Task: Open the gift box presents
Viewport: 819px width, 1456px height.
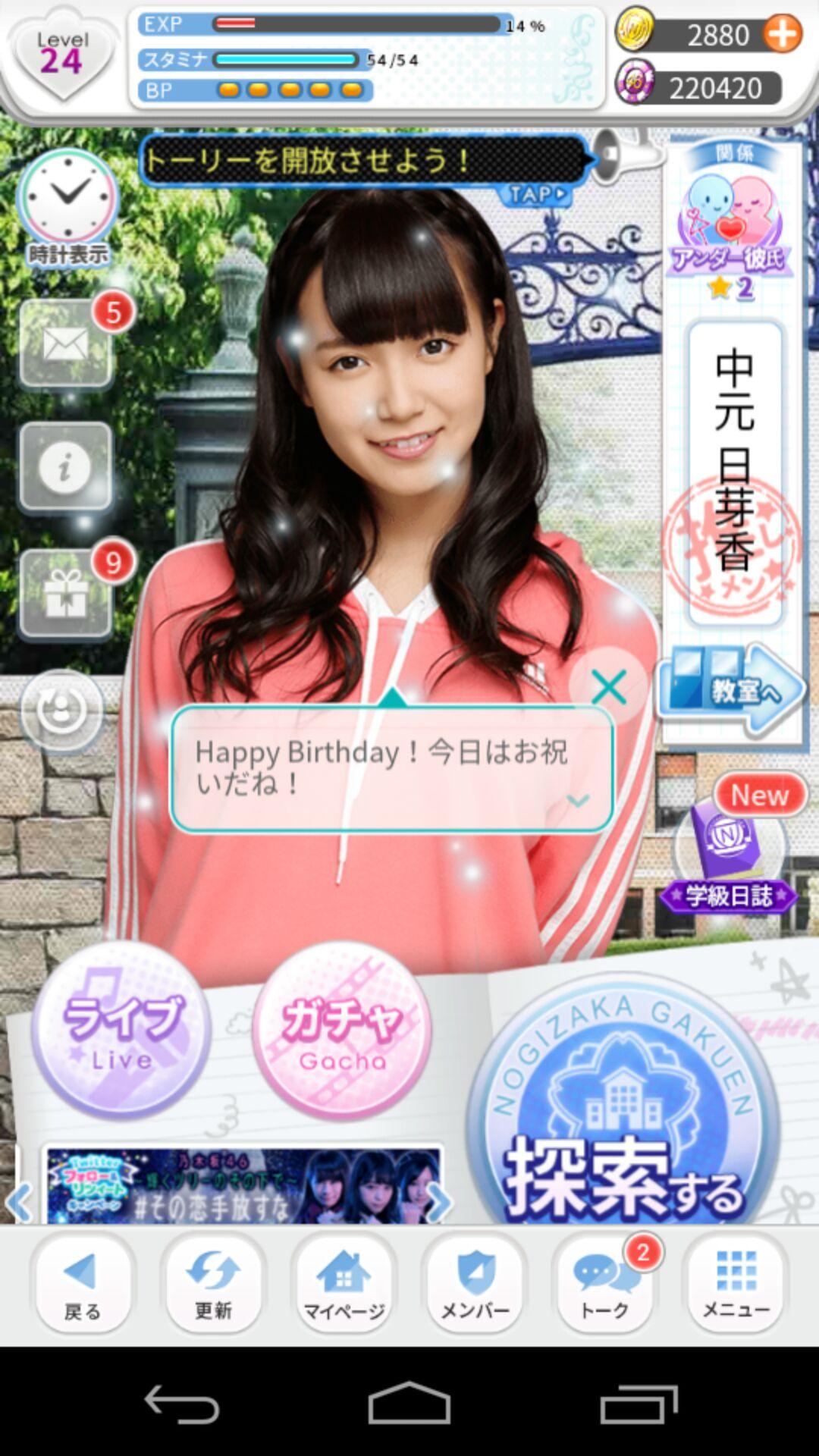Action: tap(66, 593)
